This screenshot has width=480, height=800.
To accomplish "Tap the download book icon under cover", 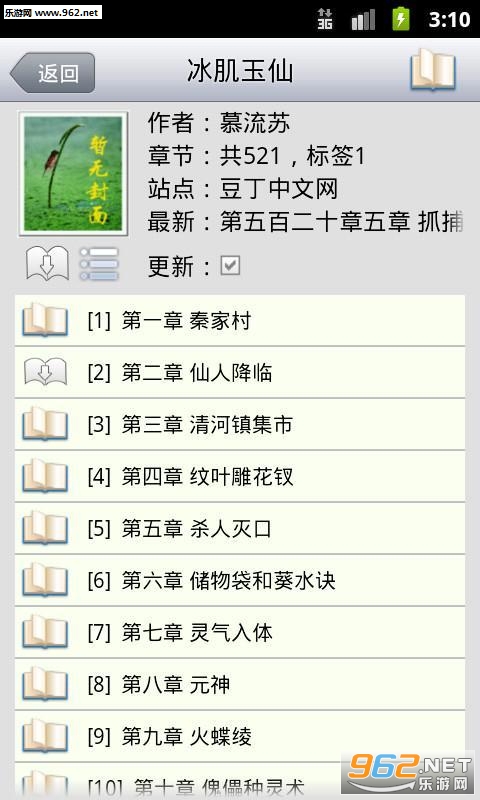I will point(47,263).
